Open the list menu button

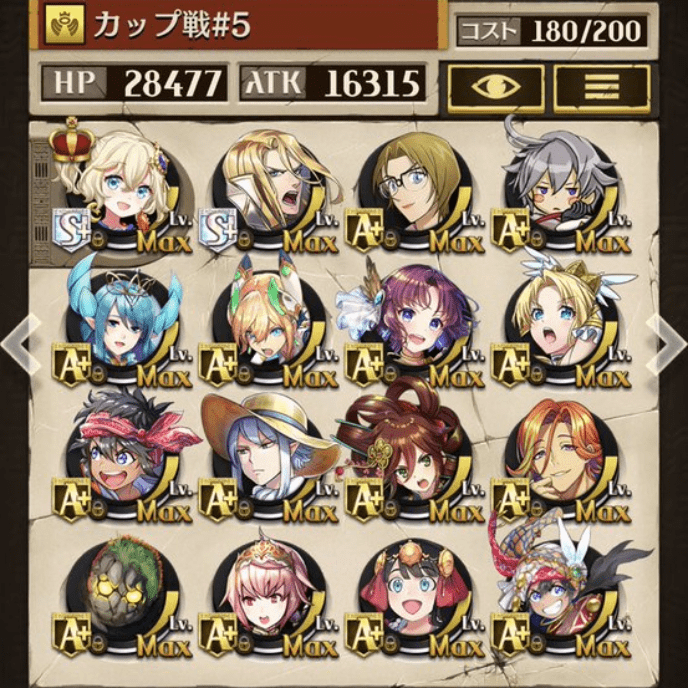pos(602,87)
